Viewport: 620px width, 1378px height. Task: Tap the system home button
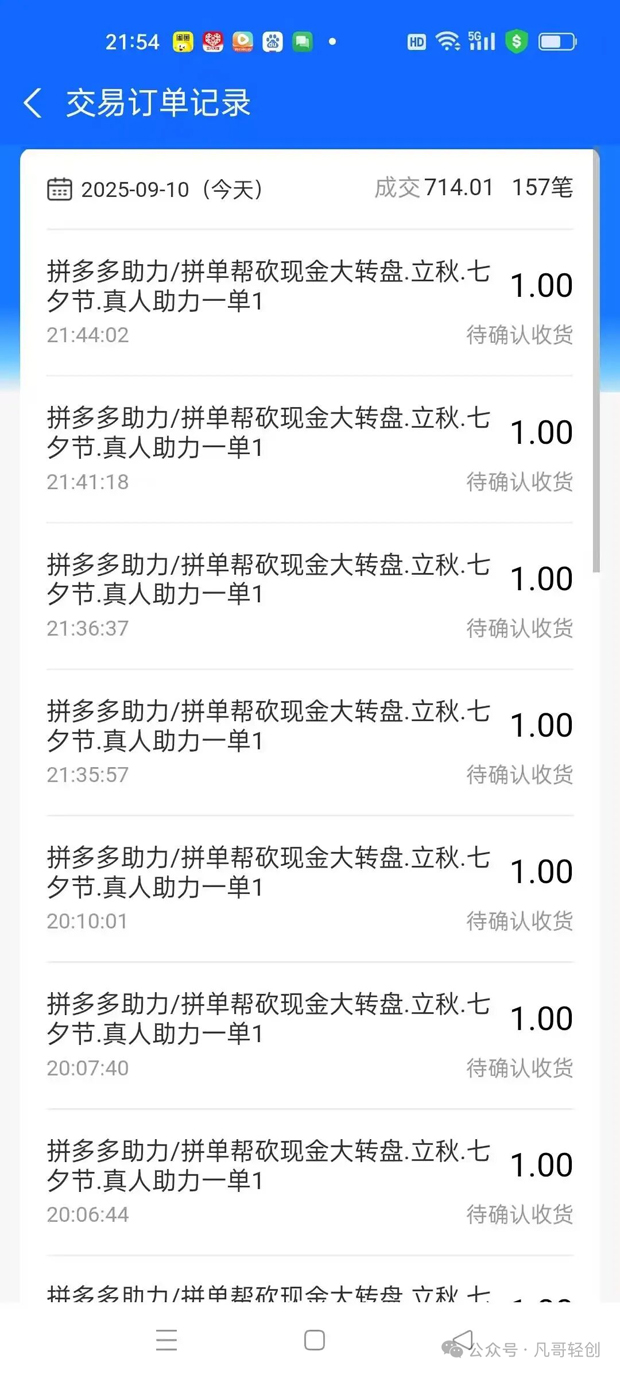coord(314,1341)
